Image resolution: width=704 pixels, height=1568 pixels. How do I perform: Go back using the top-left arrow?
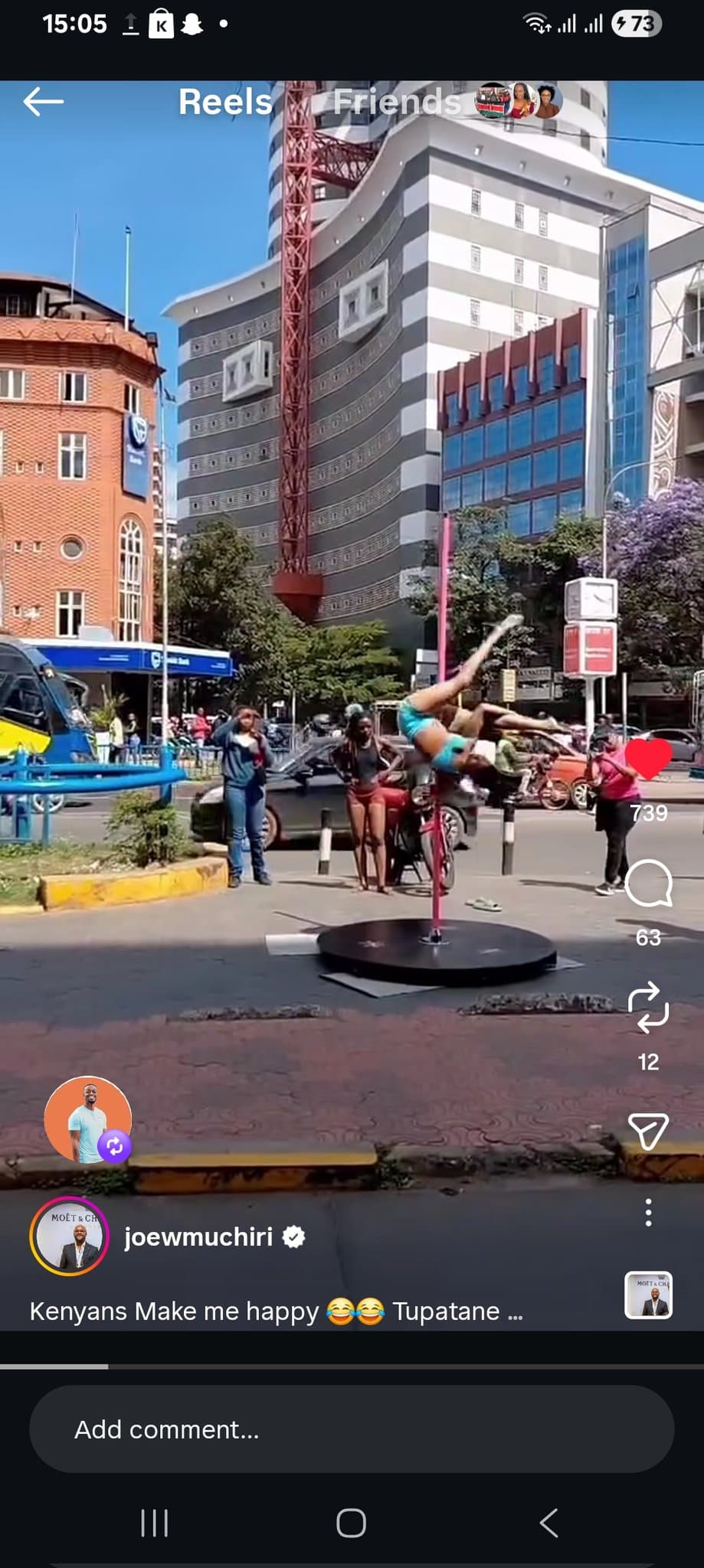click(x=43, y=101)
